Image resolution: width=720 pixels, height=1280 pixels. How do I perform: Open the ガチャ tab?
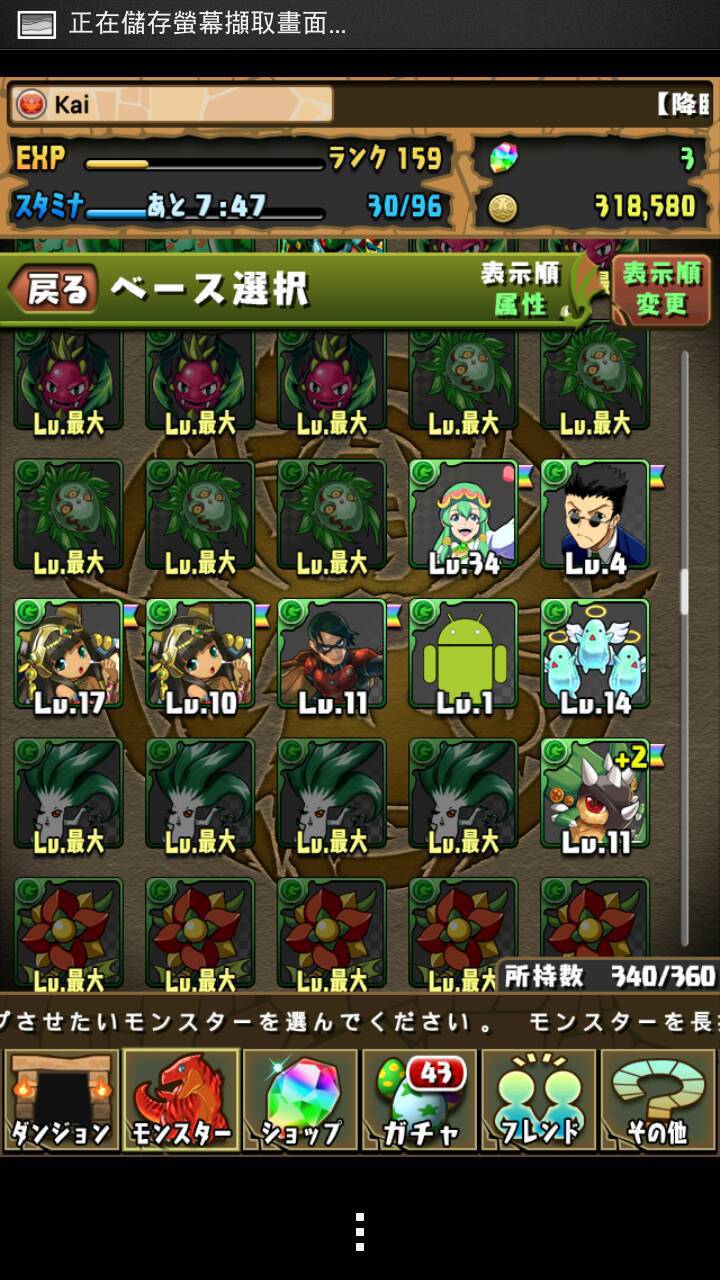tap(419, 1100)
